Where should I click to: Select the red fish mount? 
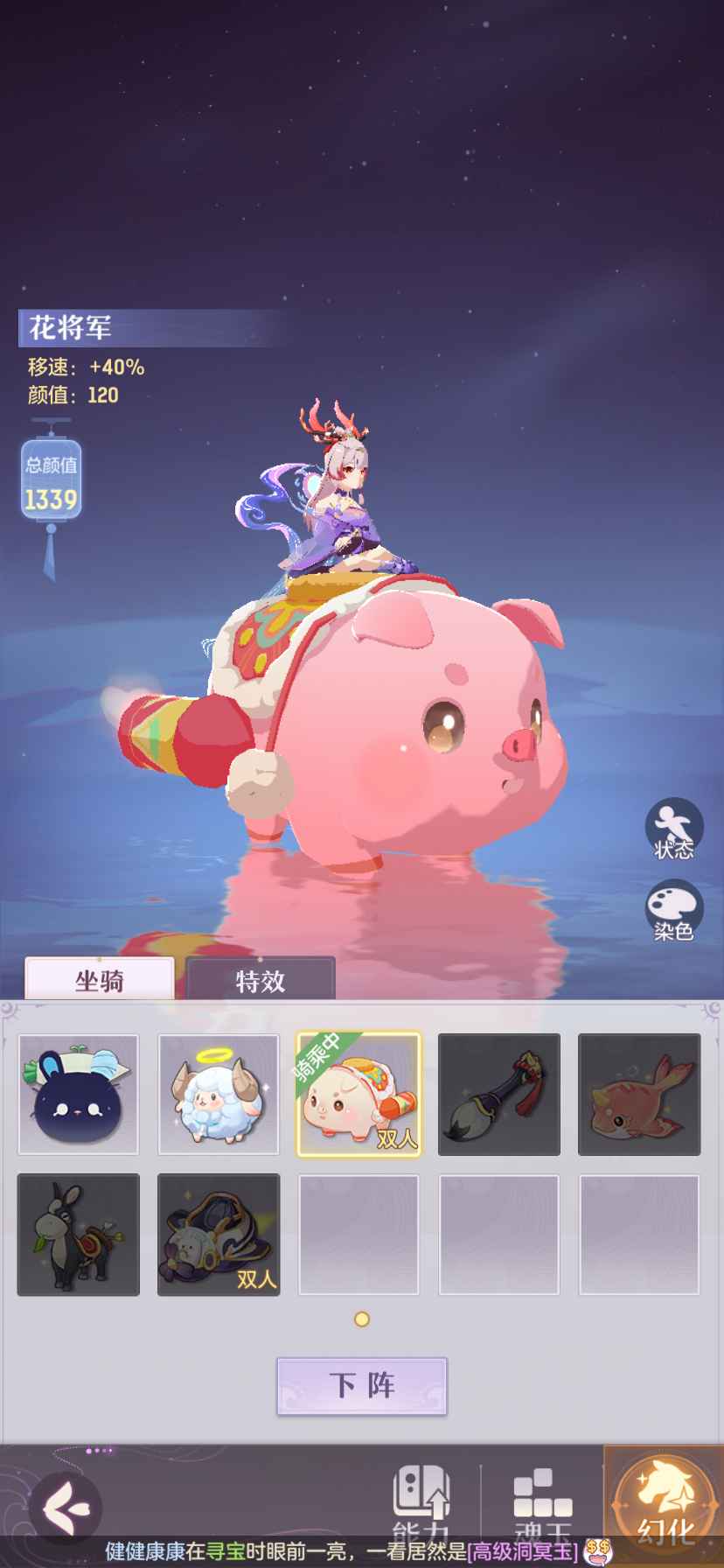tap(638, 1094)
